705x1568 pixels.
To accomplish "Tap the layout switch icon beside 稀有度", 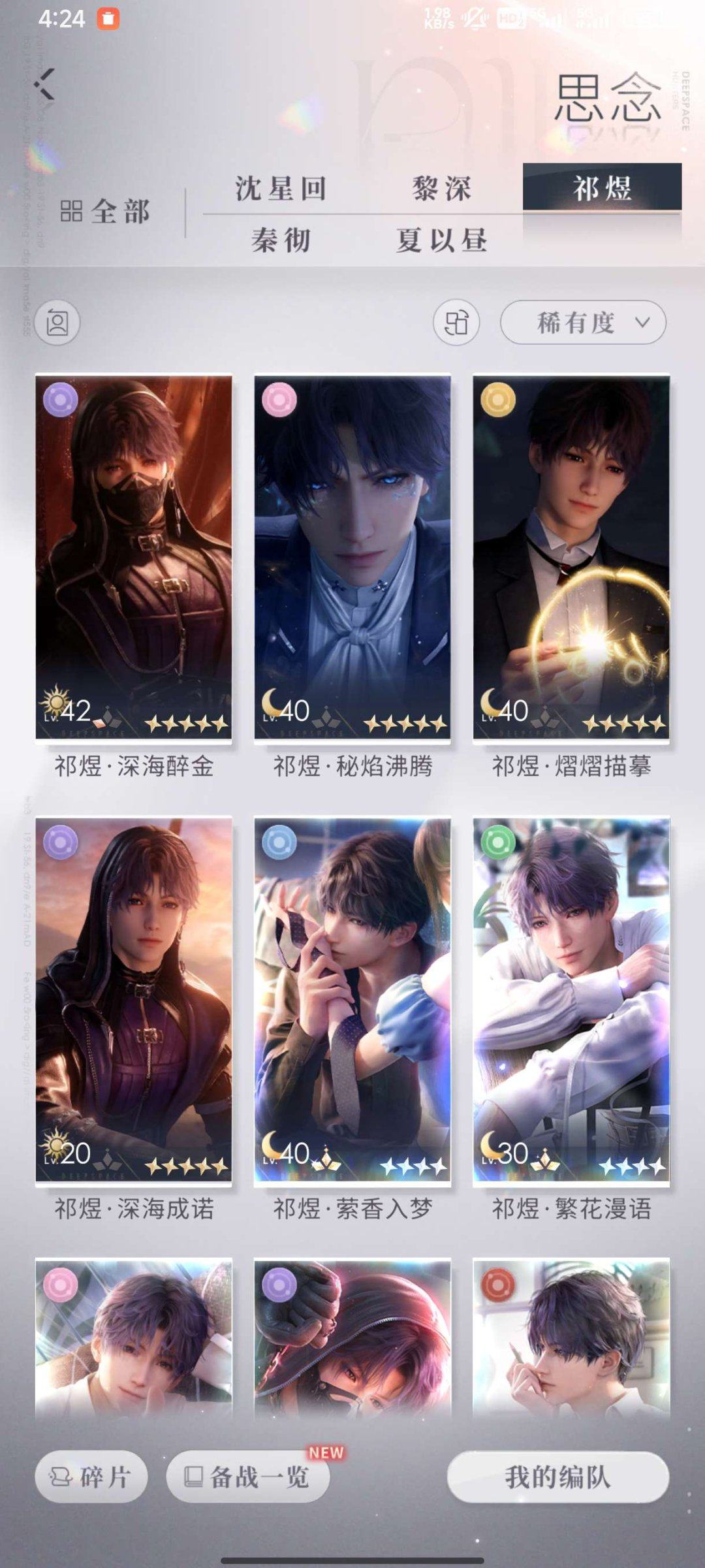I will [x=456, y=323].
